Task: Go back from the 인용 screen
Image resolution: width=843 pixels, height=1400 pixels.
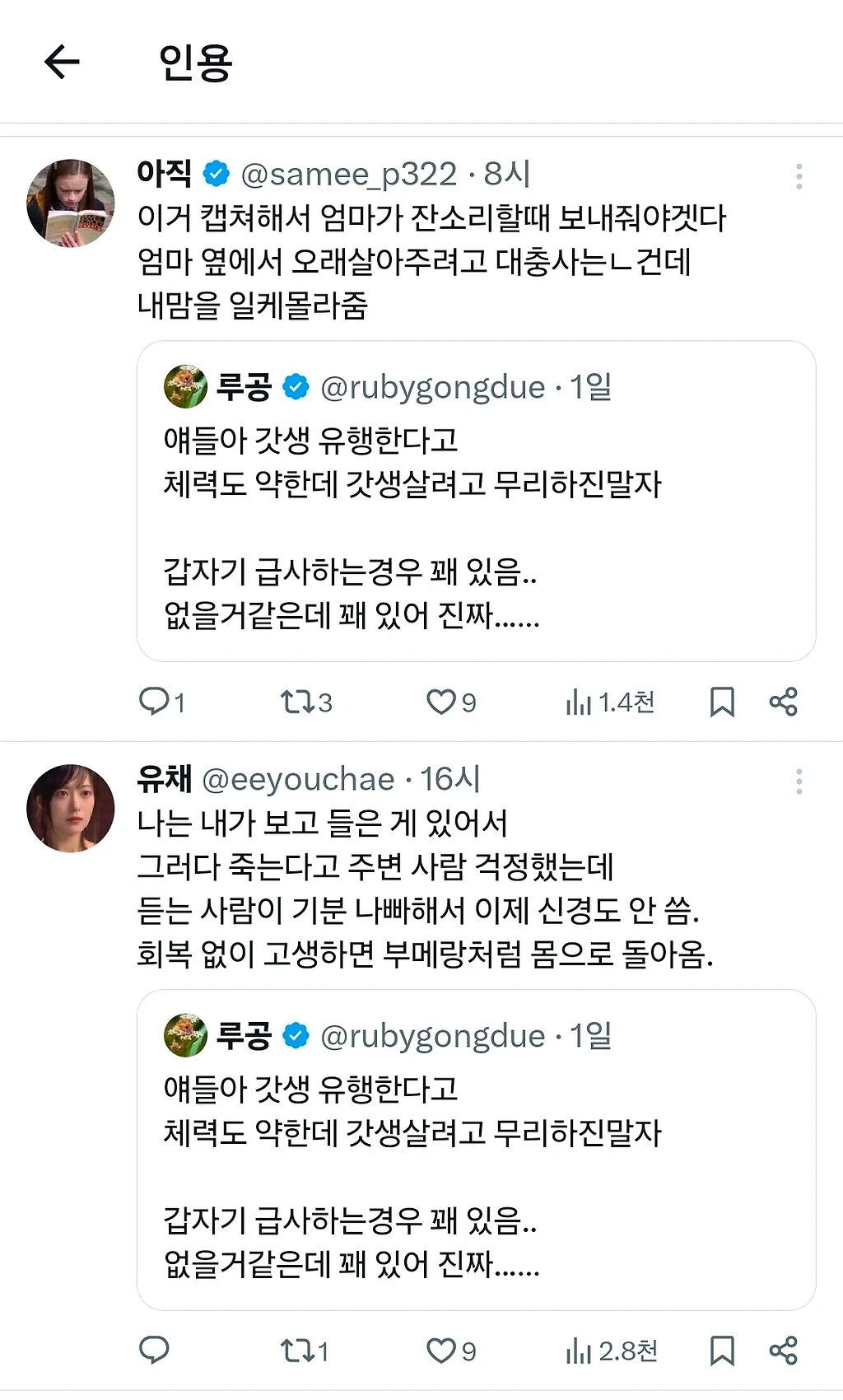Action: tap(62, 62)
